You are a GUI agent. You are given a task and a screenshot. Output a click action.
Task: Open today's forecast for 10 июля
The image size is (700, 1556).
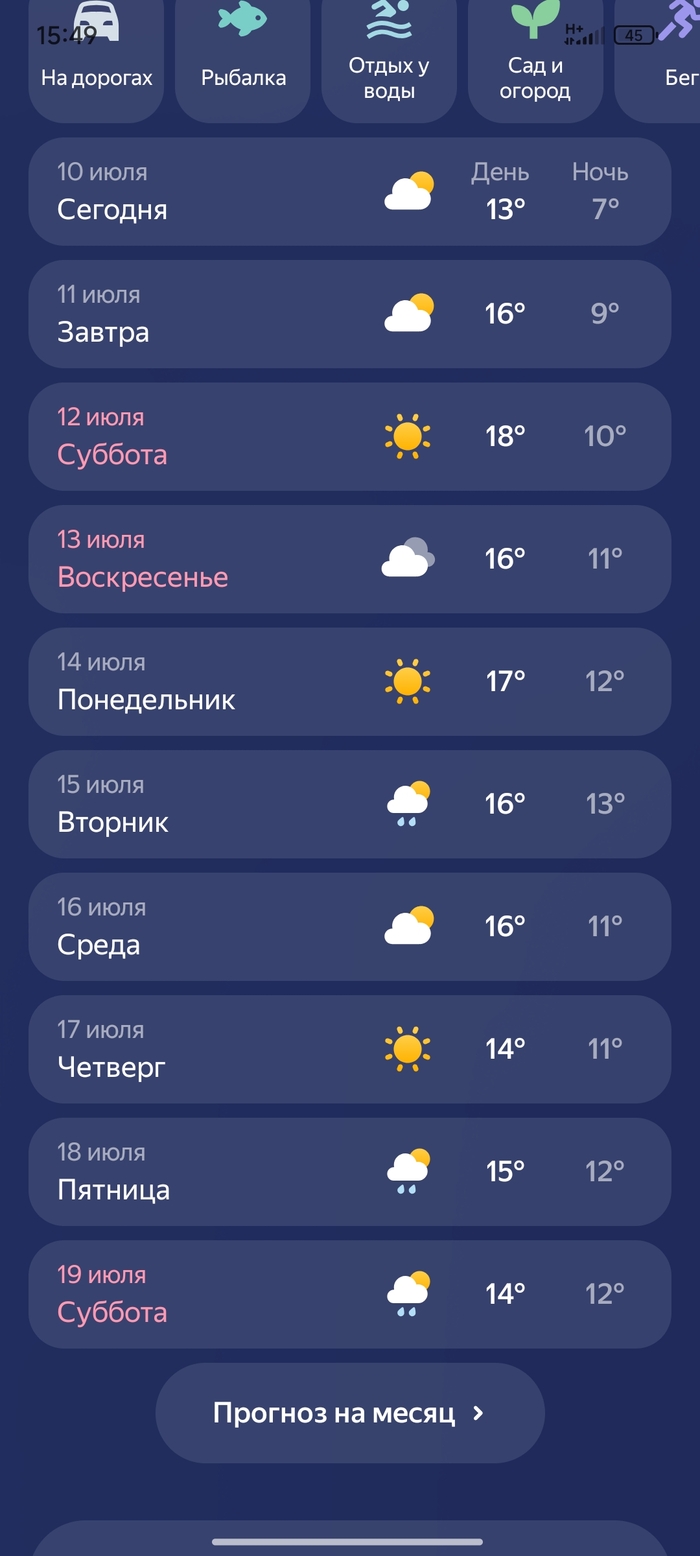tap(349, 191)
